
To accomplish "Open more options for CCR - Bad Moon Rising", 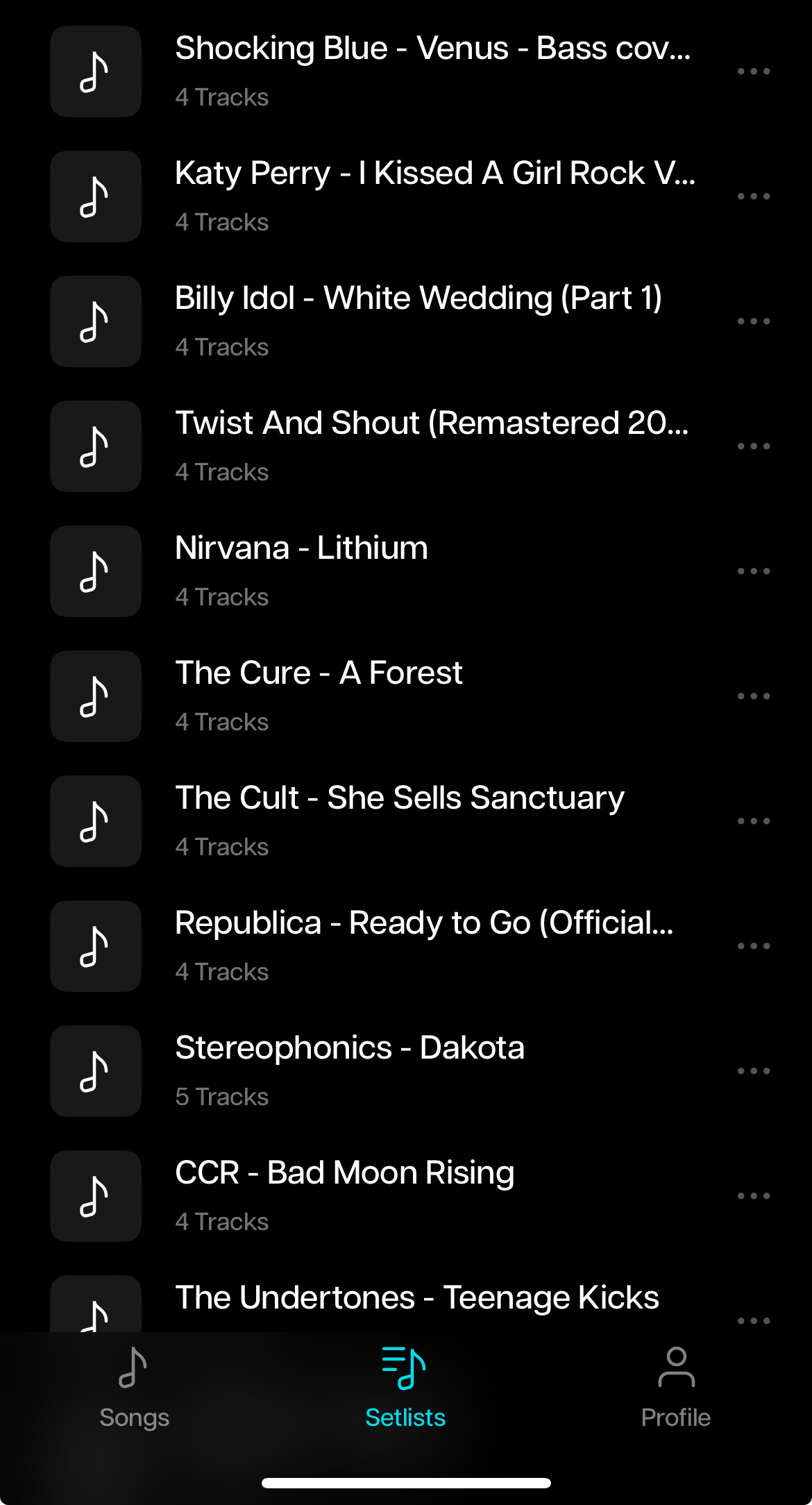I will coord(754,1196).
